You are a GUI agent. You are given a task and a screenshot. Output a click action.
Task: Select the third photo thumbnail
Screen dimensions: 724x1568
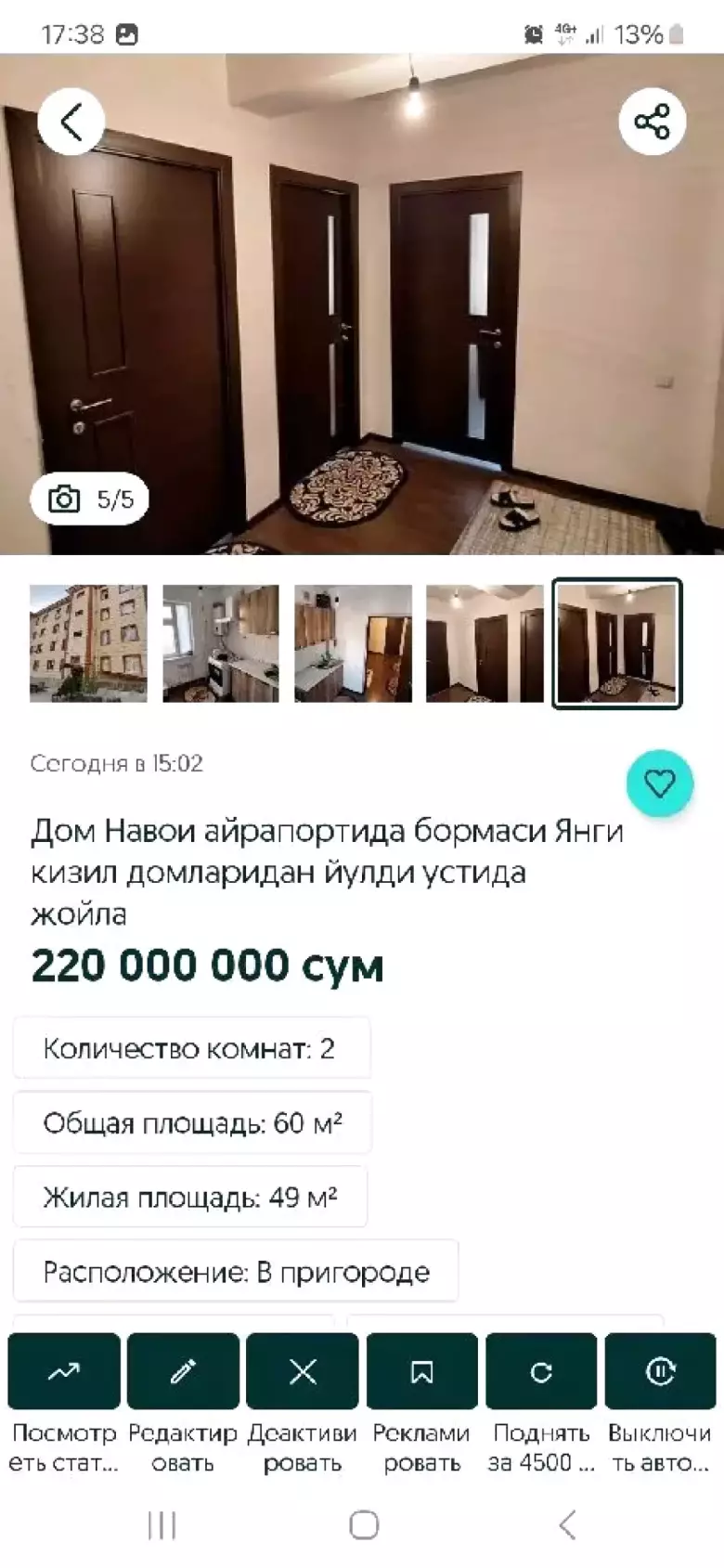[x=353, y=643]
